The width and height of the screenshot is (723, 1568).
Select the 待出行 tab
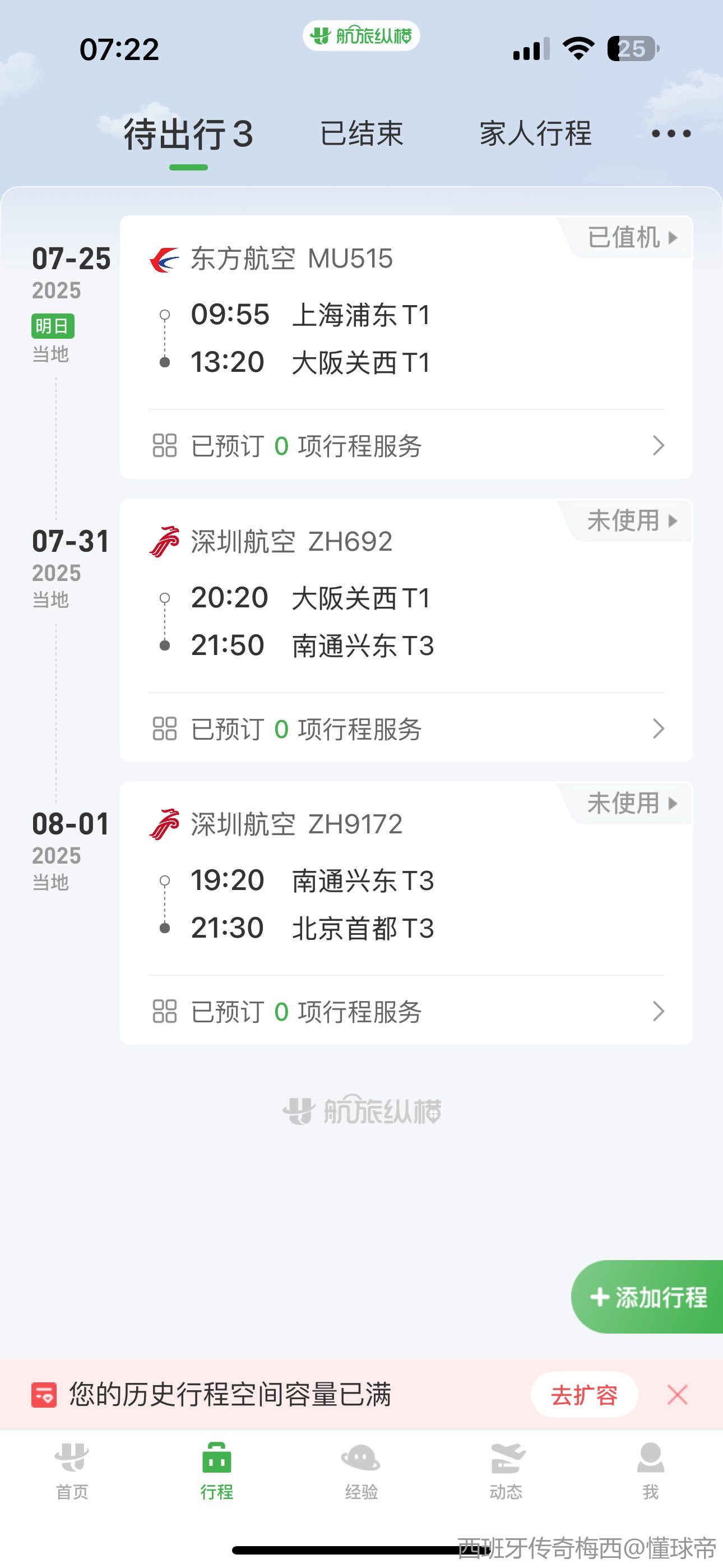pyautogui.click(x=188, y=135)
